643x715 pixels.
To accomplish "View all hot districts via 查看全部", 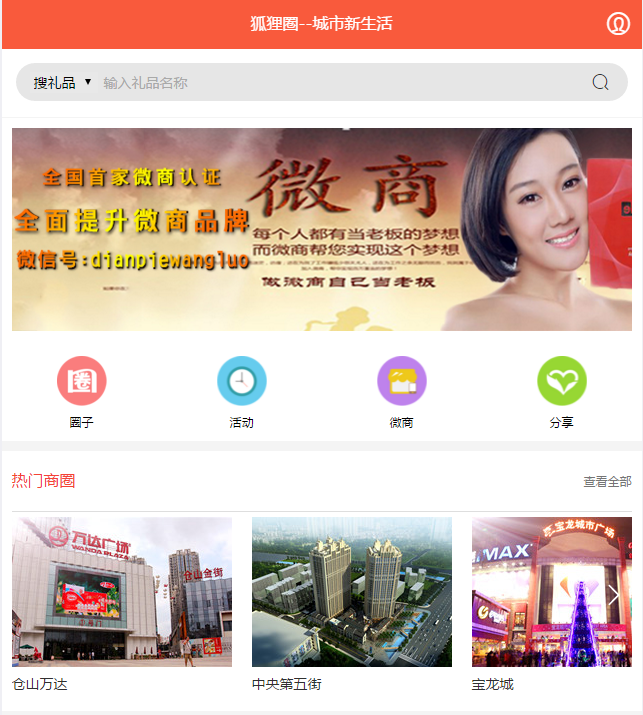I will (607, 481).
